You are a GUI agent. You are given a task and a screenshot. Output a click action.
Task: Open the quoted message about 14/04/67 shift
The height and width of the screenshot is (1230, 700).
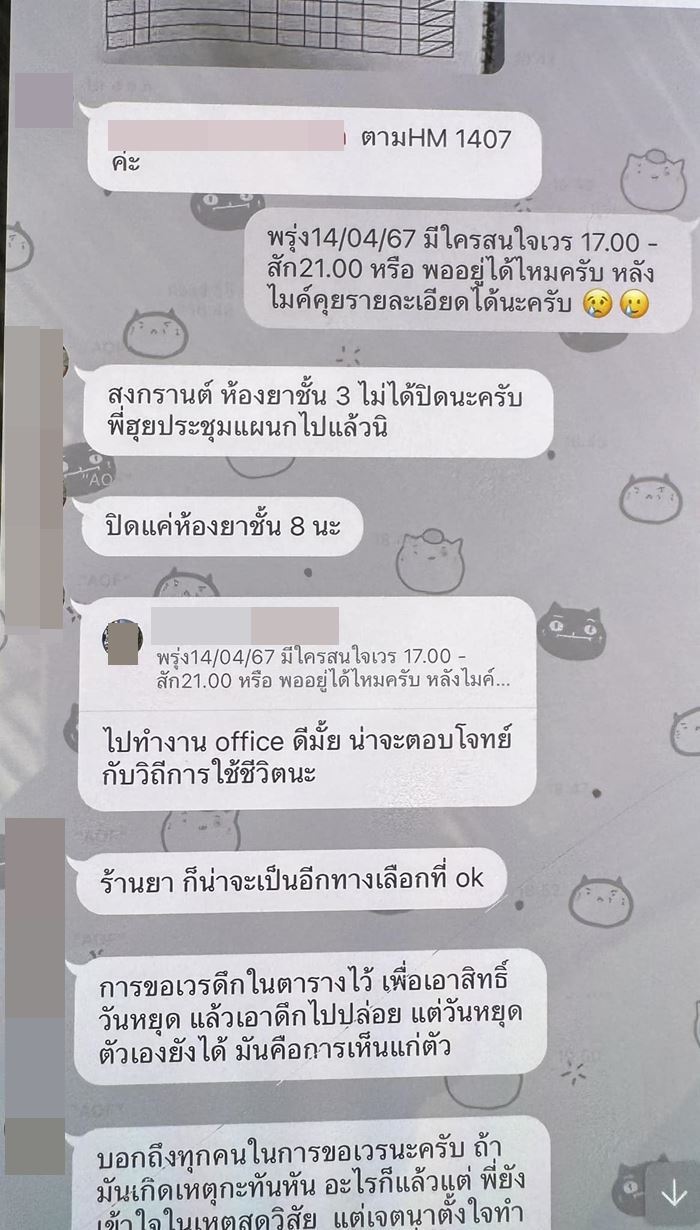click(x=330, y=668)
